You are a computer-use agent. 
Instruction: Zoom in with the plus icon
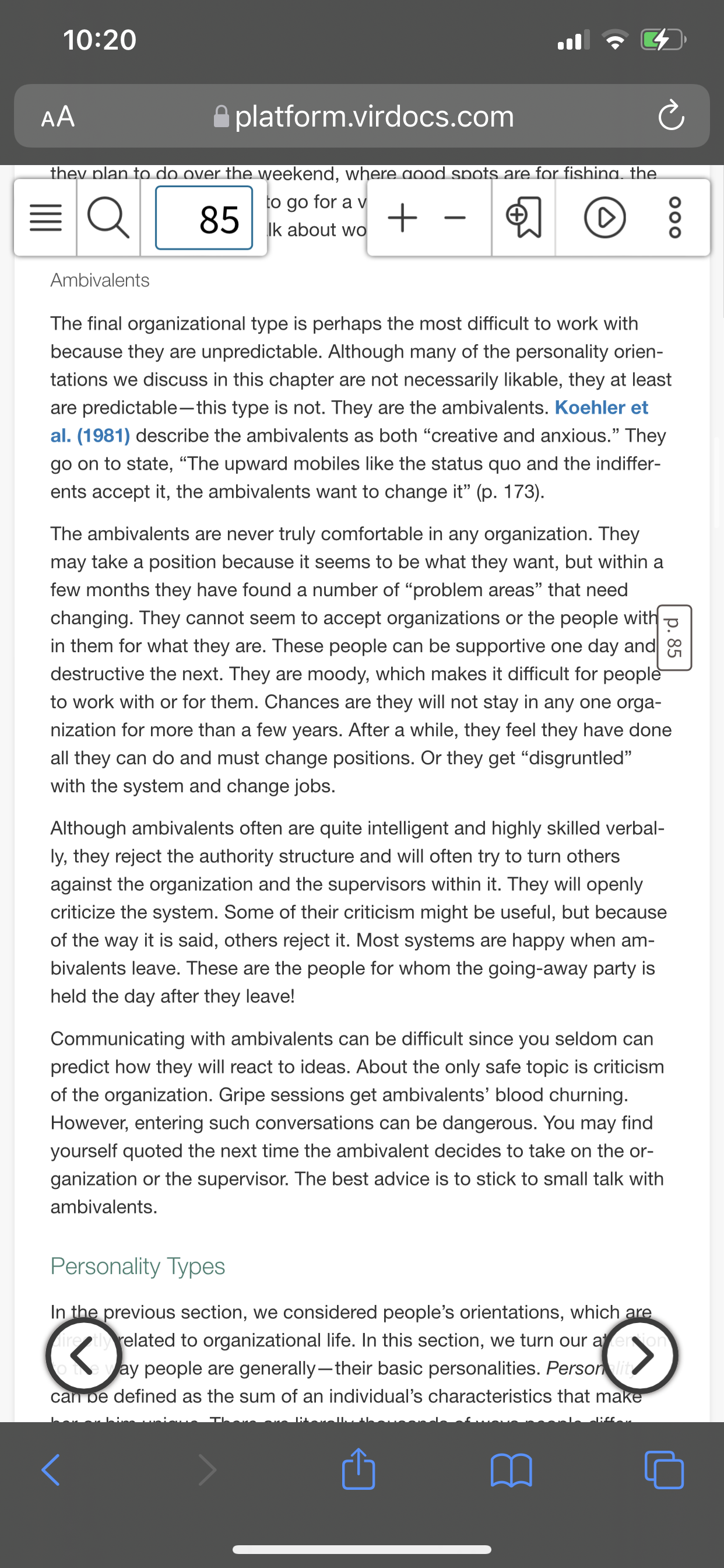point(402,218)
